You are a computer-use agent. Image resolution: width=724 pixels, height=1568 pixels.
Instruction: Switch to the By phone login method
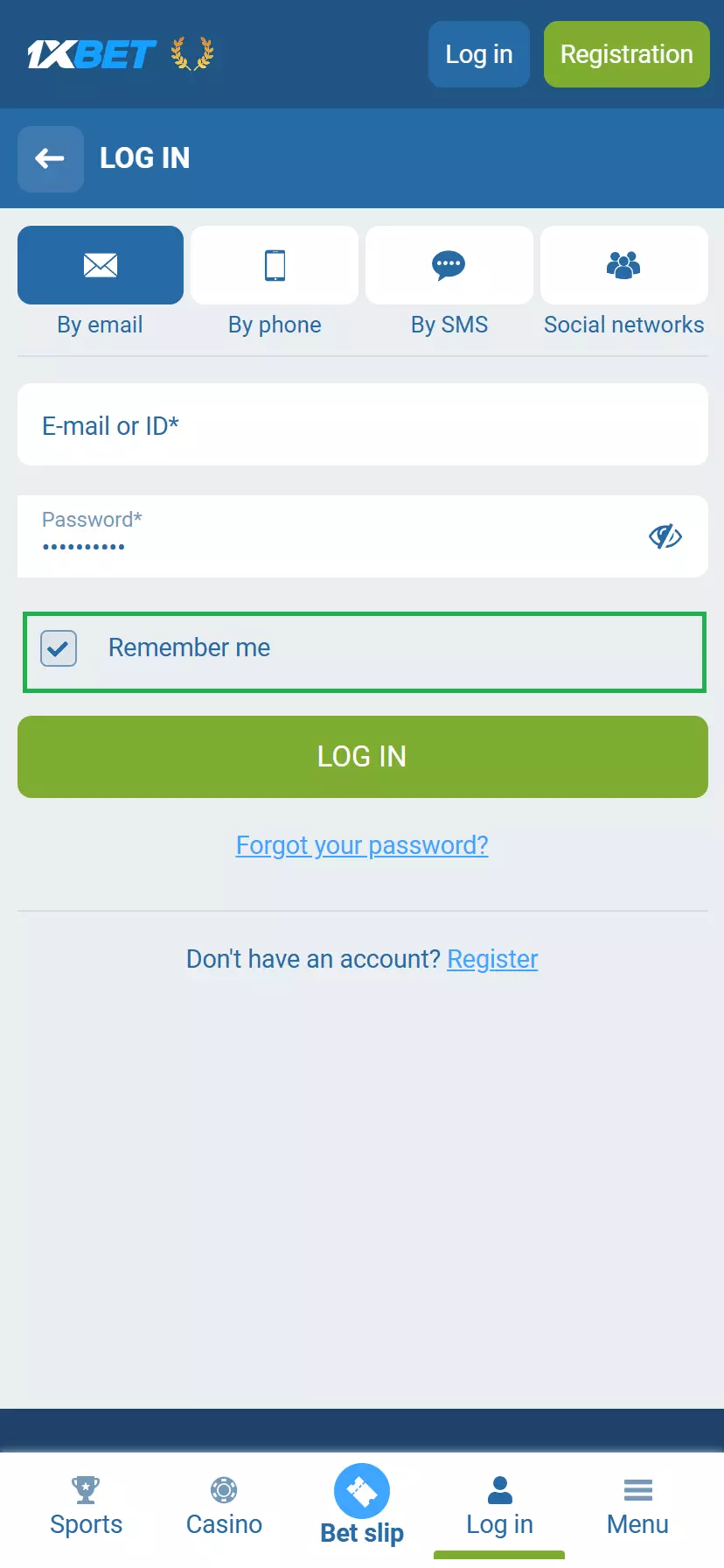[x=275, y=265]
